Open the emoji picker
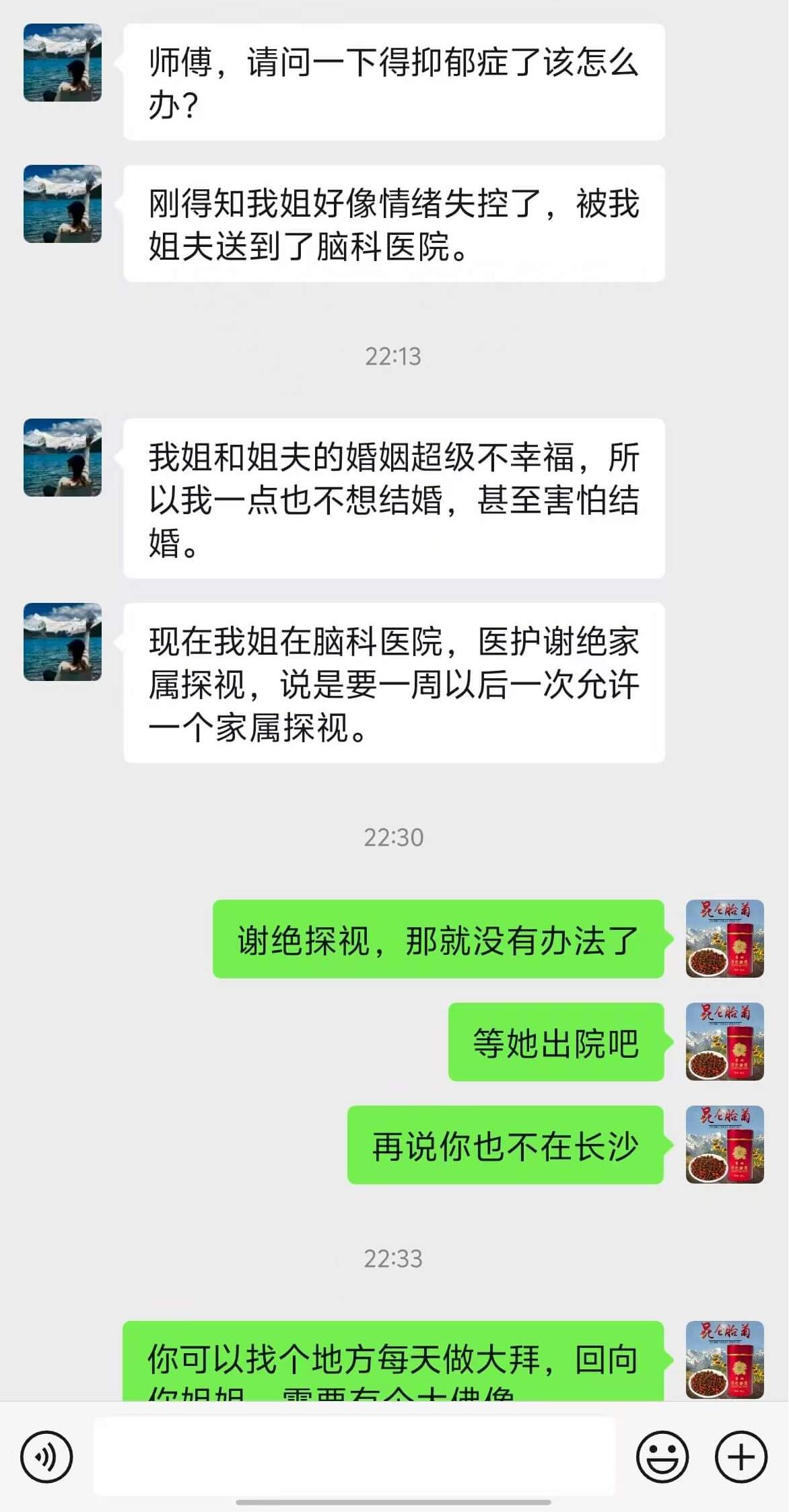 [x=662, y=1457]
